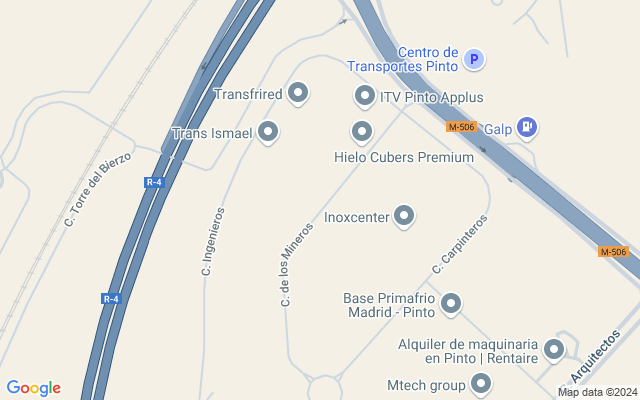
Task: Open the Google logo link
Action: pos(34,388)
